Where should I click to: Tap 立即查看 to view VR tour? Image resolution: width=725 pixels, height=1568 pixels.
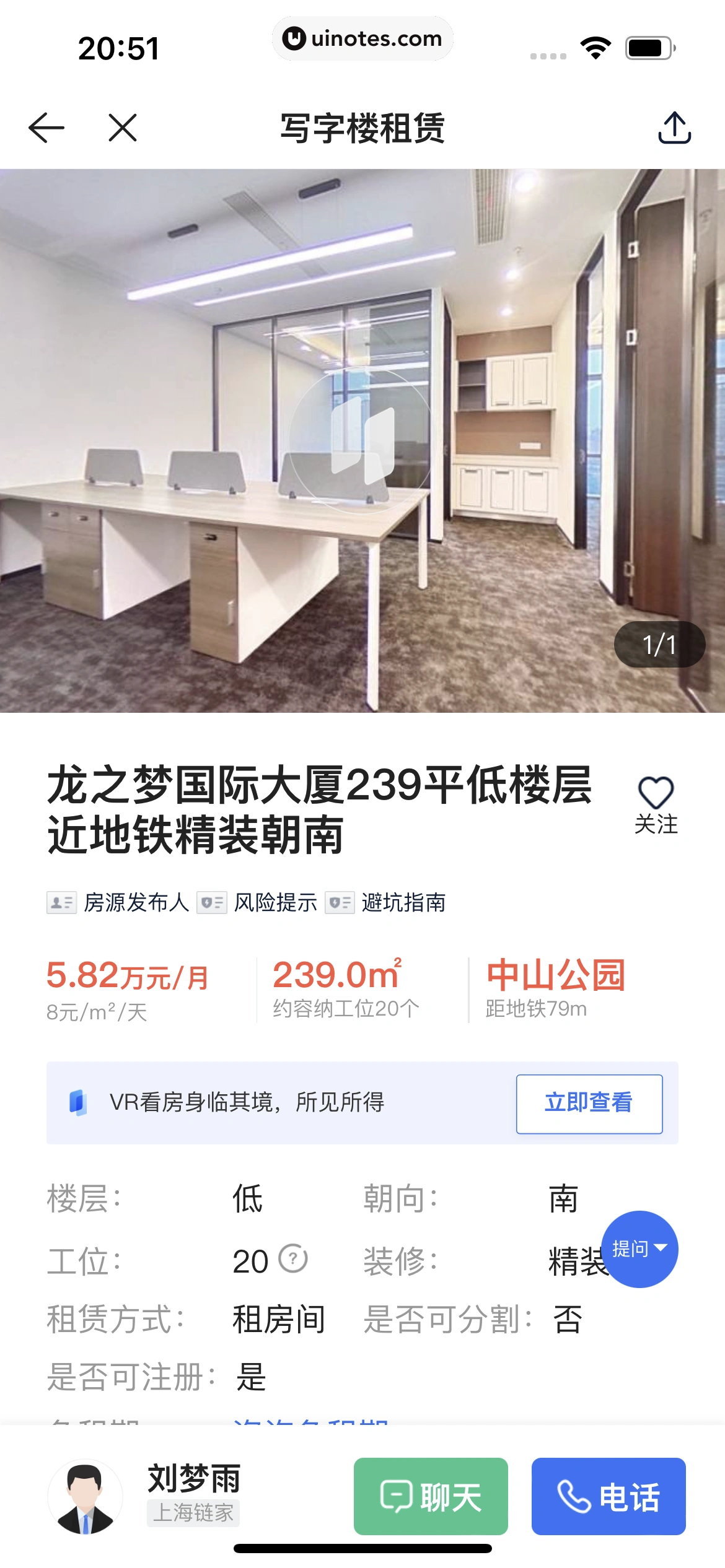589,1104
